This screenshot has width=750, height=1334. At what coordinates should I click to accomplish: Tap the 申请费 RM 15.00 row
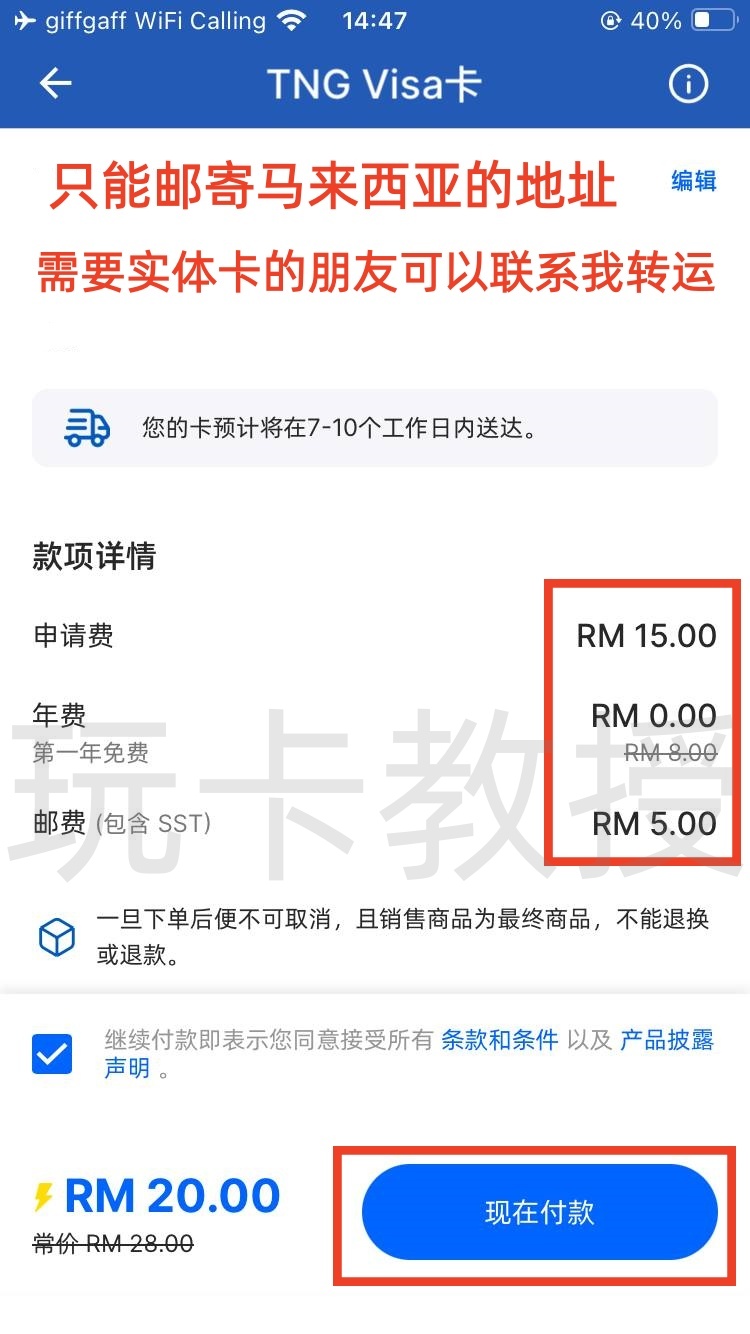(375, 635)
